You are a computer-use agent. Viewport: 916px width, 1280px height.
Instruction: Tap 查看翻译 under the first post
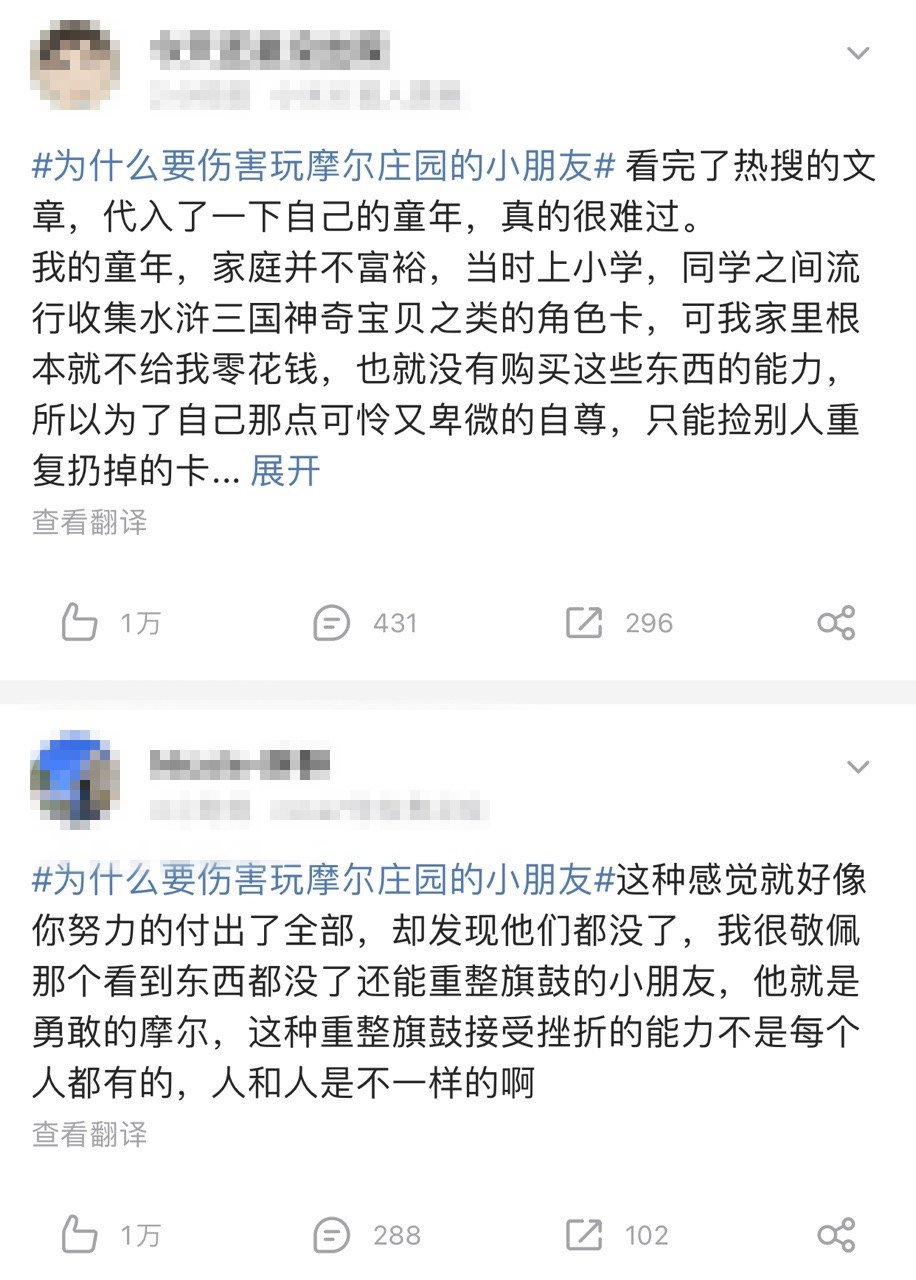tap(89, 521)
